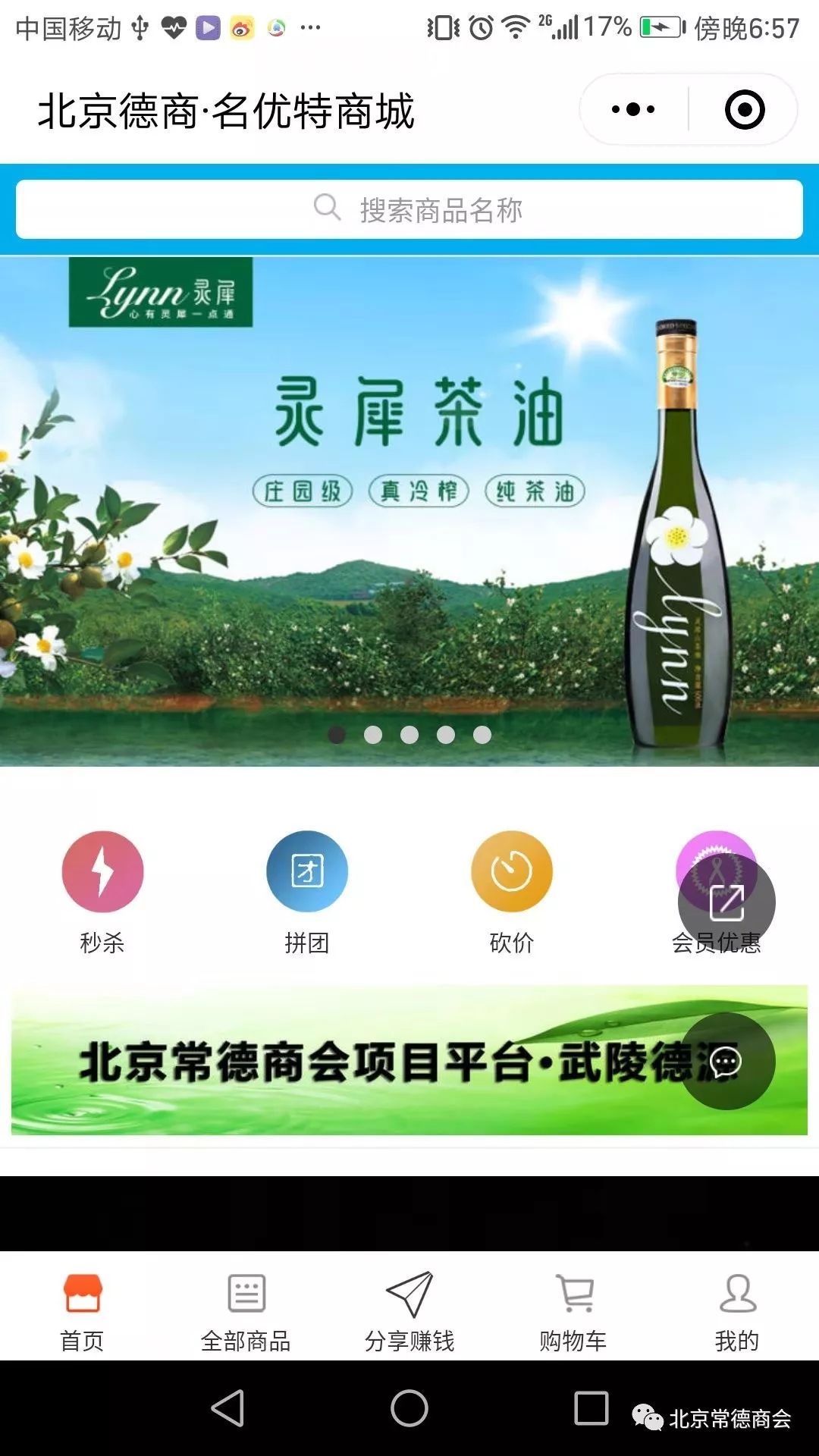Screen dimensions: 819x1456
Task: Open the 灵犀茶油 banner
Action: pyautogui.click(x=409, y=512)
